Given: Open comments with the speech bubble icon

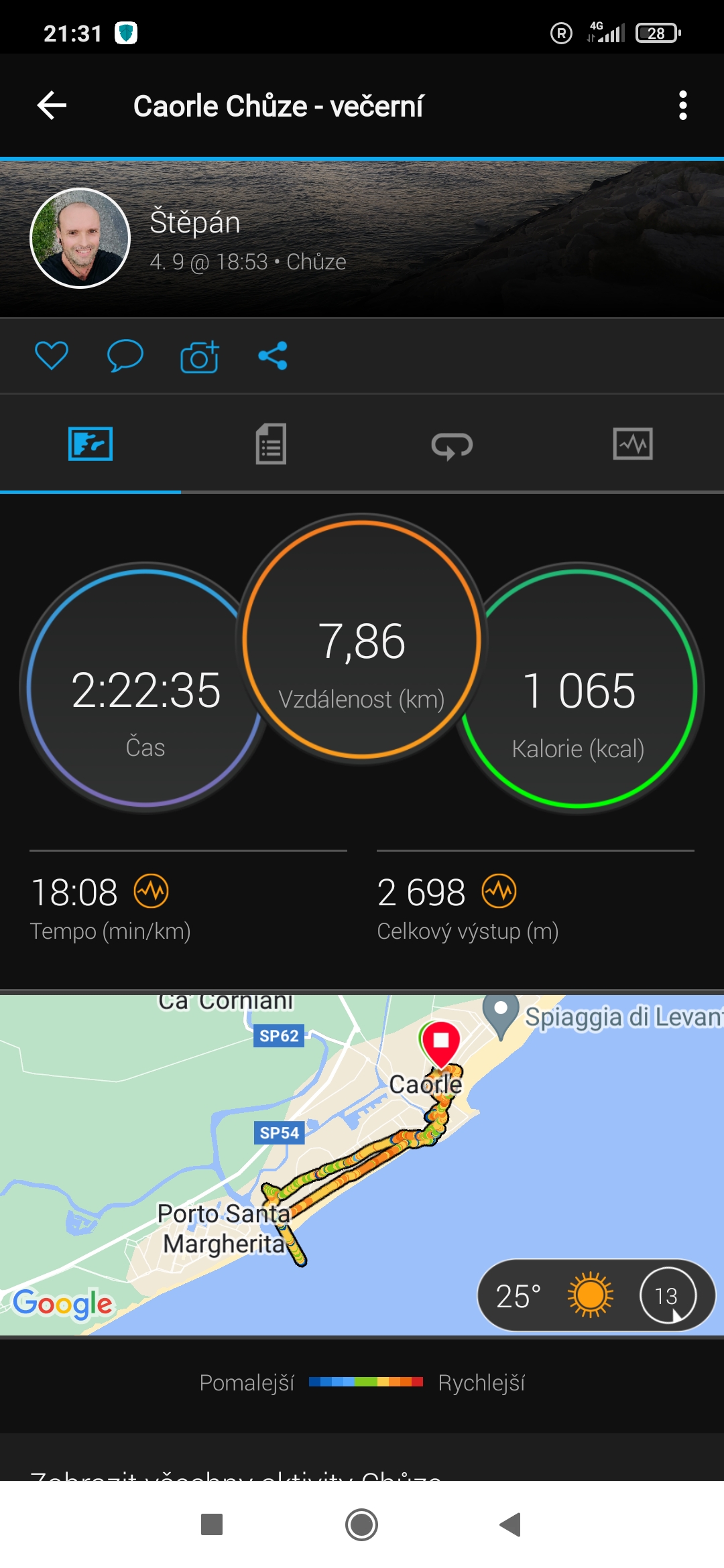Looking at the screenshot, I should coord(125,355).
